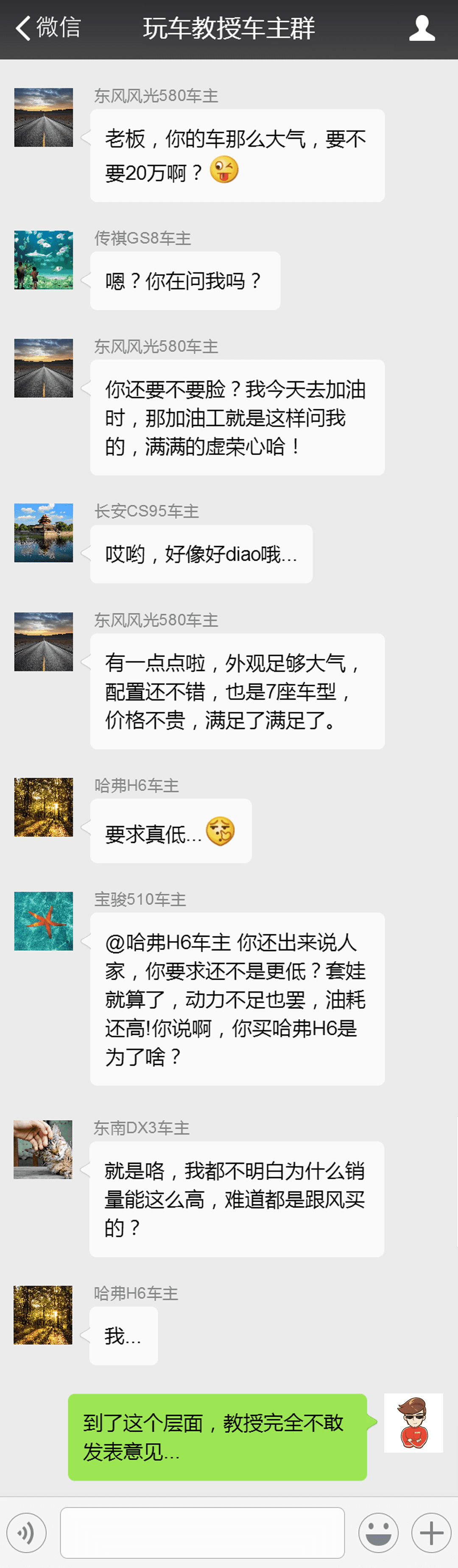Open my own avatar beside the green message
The image size is (458, 1568).
pyautogui.click(x=413, y=1422)
